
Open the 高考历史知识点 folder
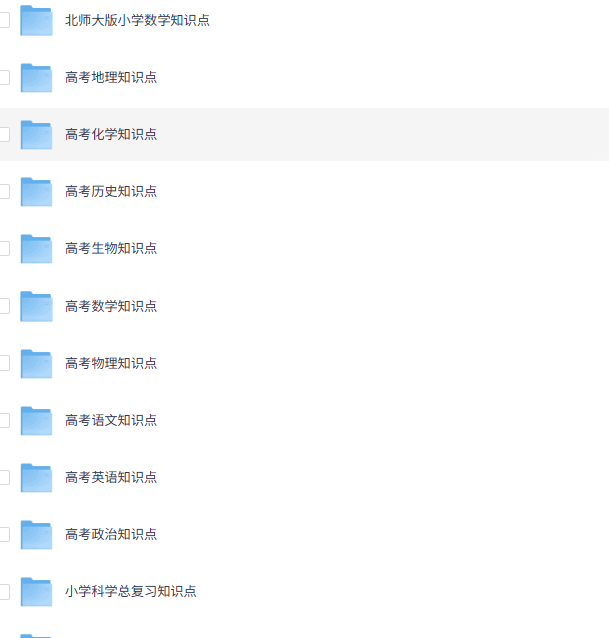110,191
